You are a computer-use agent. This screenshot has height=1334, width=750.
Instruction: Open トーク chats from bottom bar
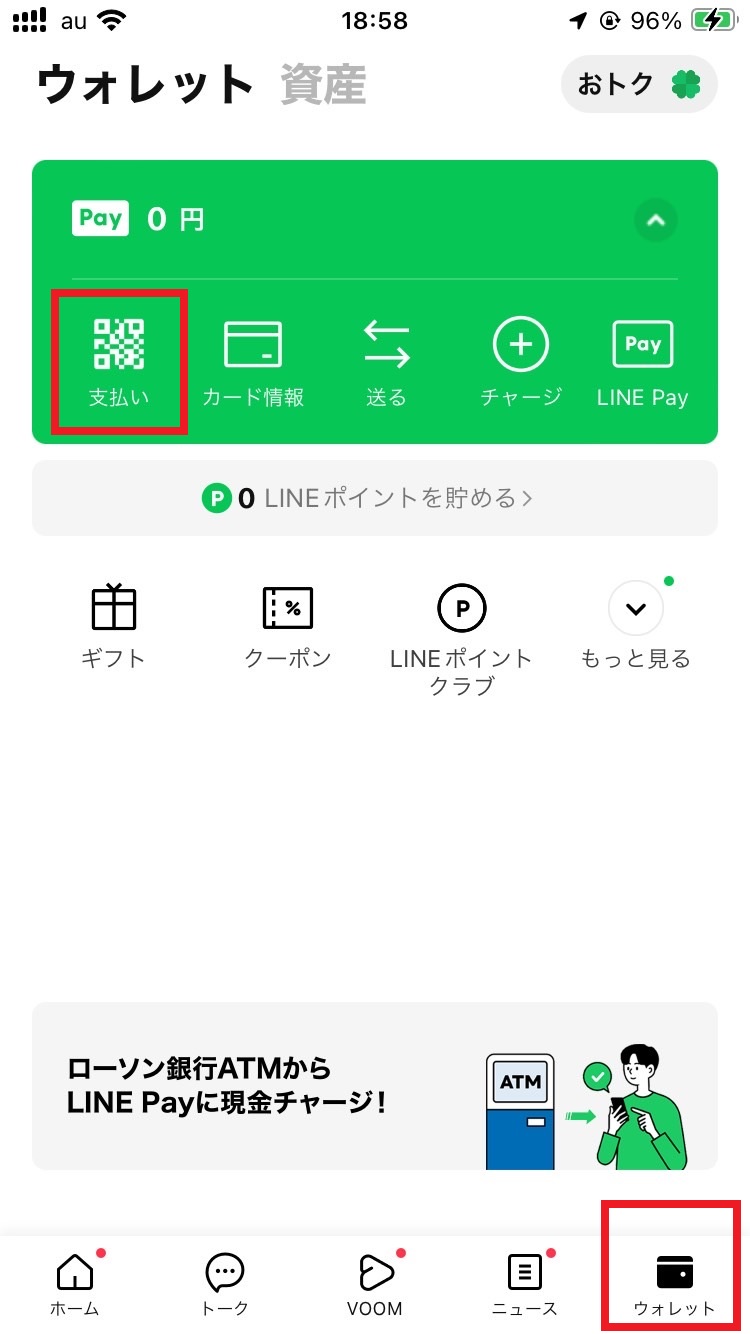tap(225, 1280)
